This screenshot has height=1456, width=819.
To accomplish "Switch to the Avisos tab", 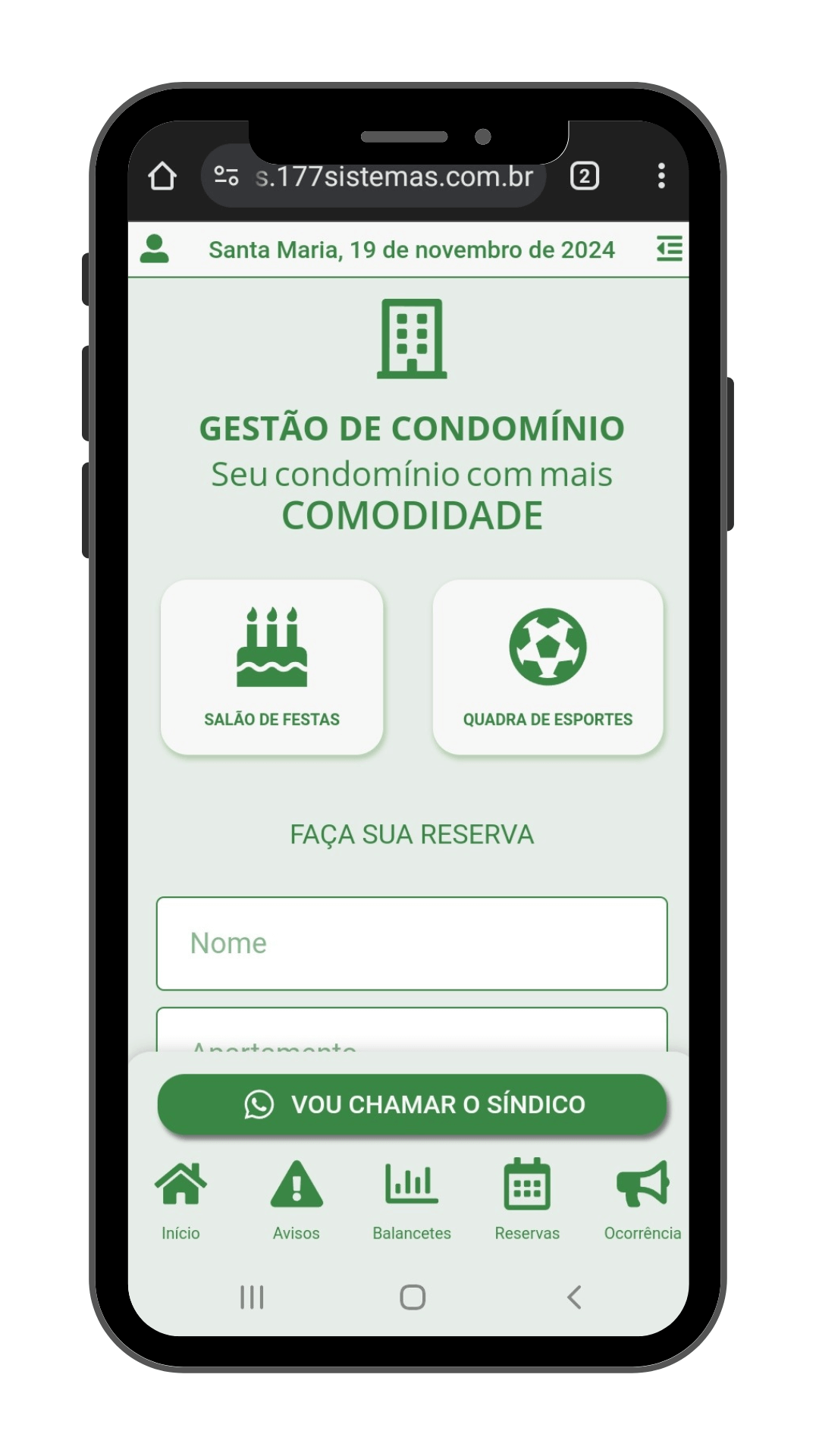I will [x=297, y=1200].
